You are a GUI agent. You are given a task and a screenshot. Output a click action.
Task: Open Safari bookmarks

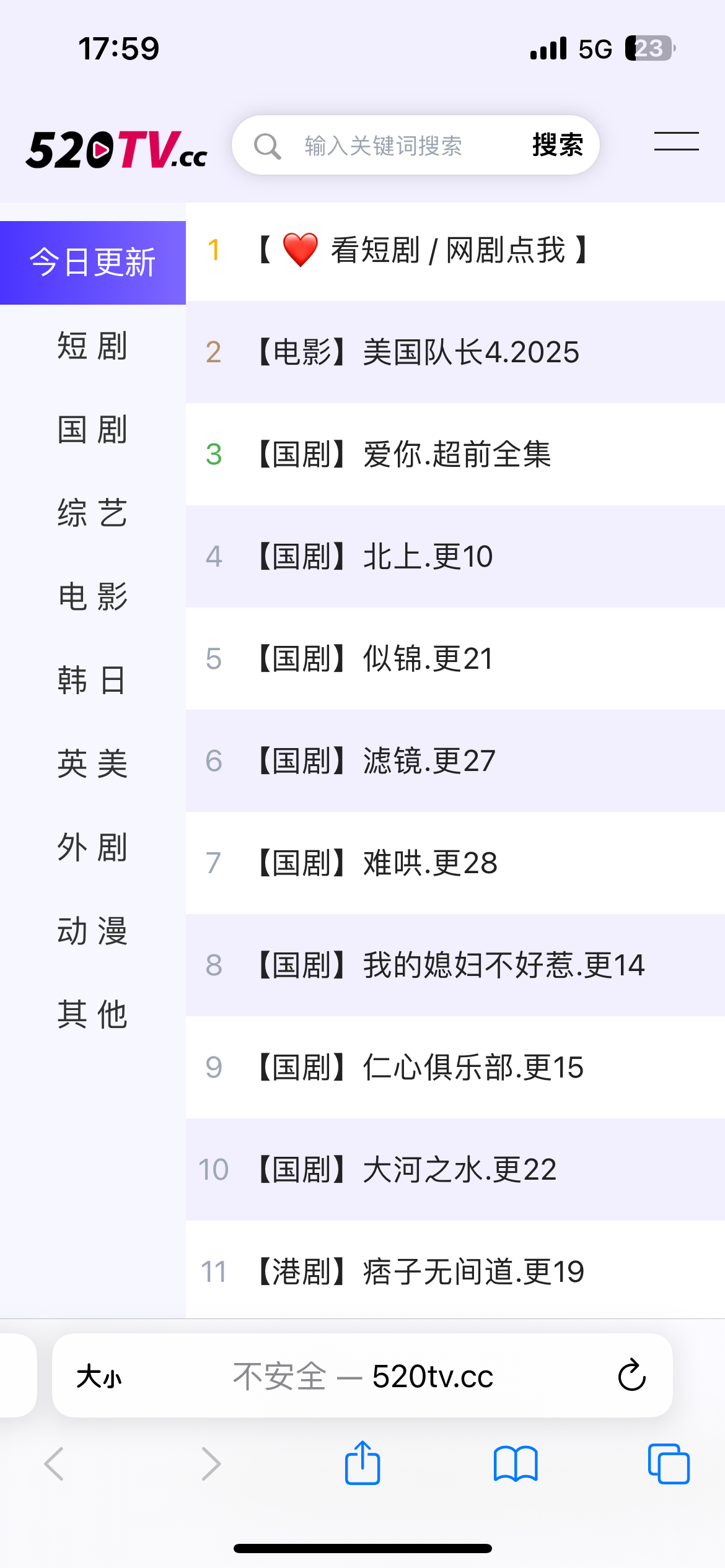tap(516, 1464)
